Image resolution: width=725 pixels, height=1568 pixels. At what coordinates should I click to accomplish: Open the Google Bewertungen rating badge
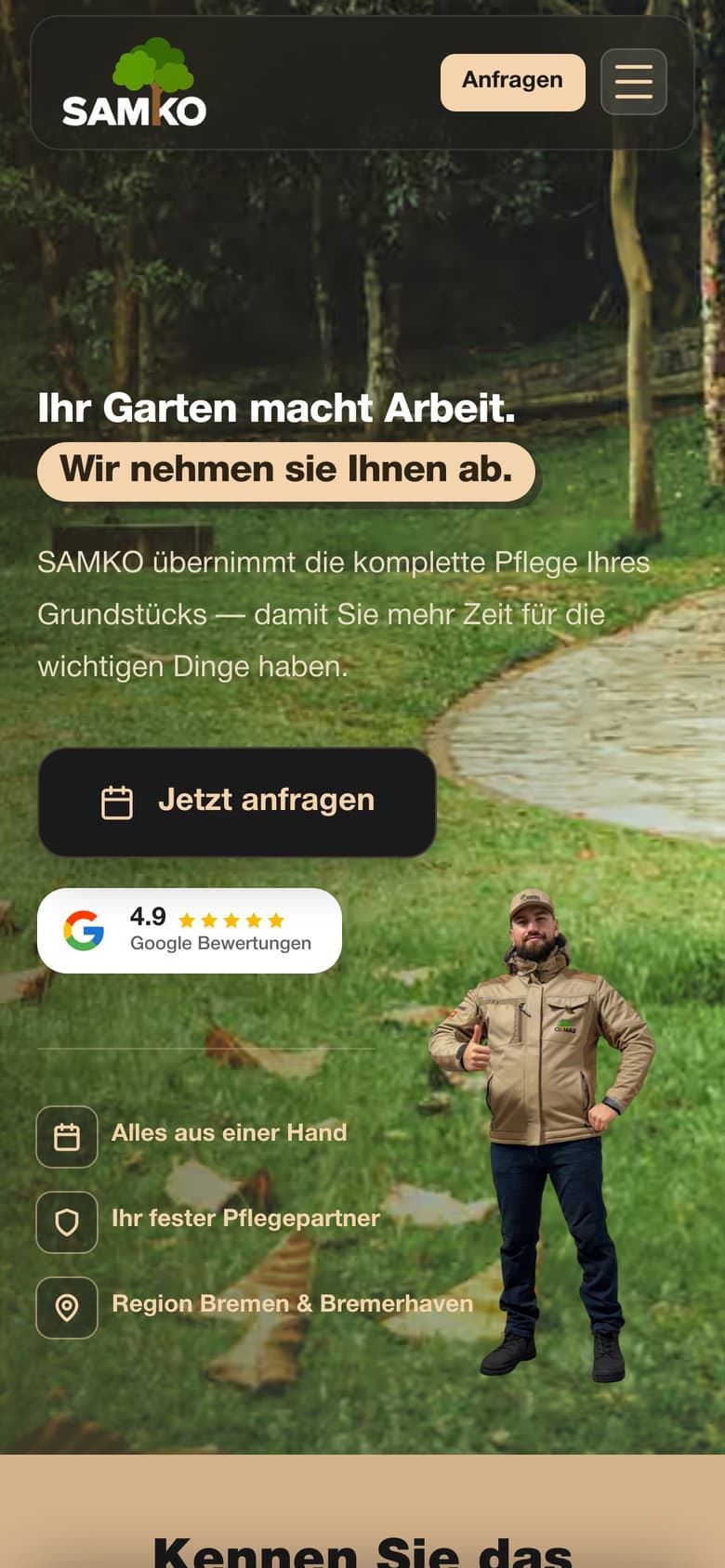(x=190, y=931)
